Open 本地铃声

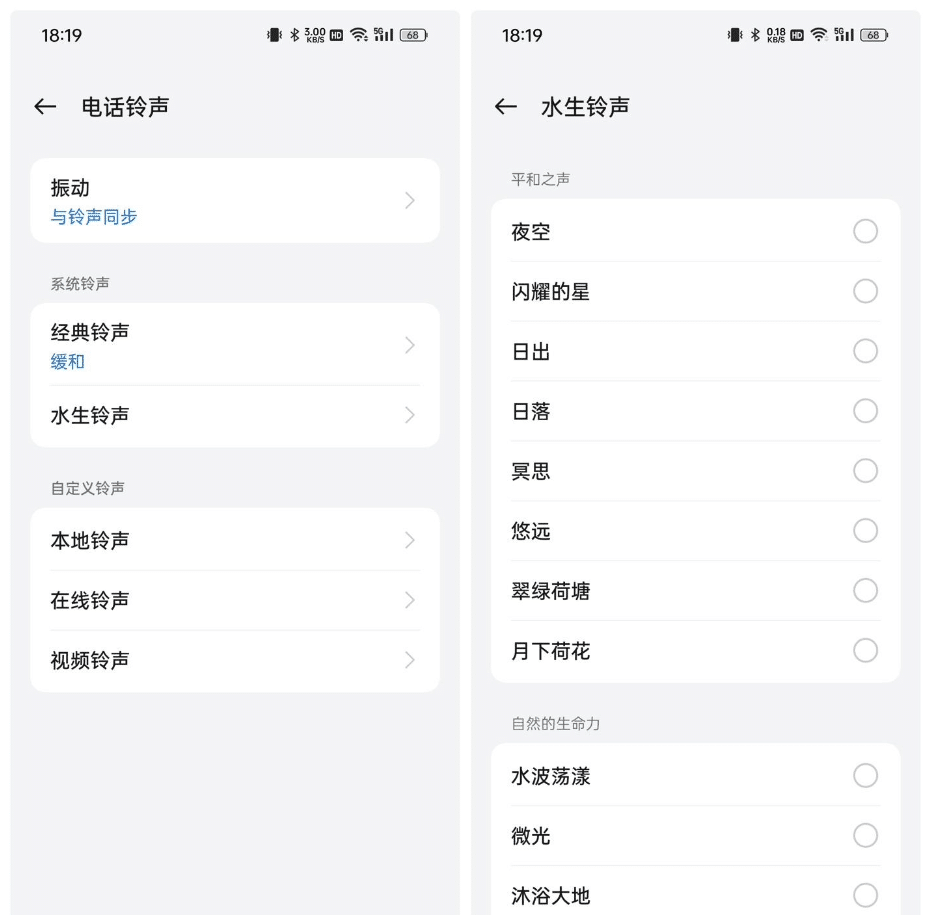point(234,540)
